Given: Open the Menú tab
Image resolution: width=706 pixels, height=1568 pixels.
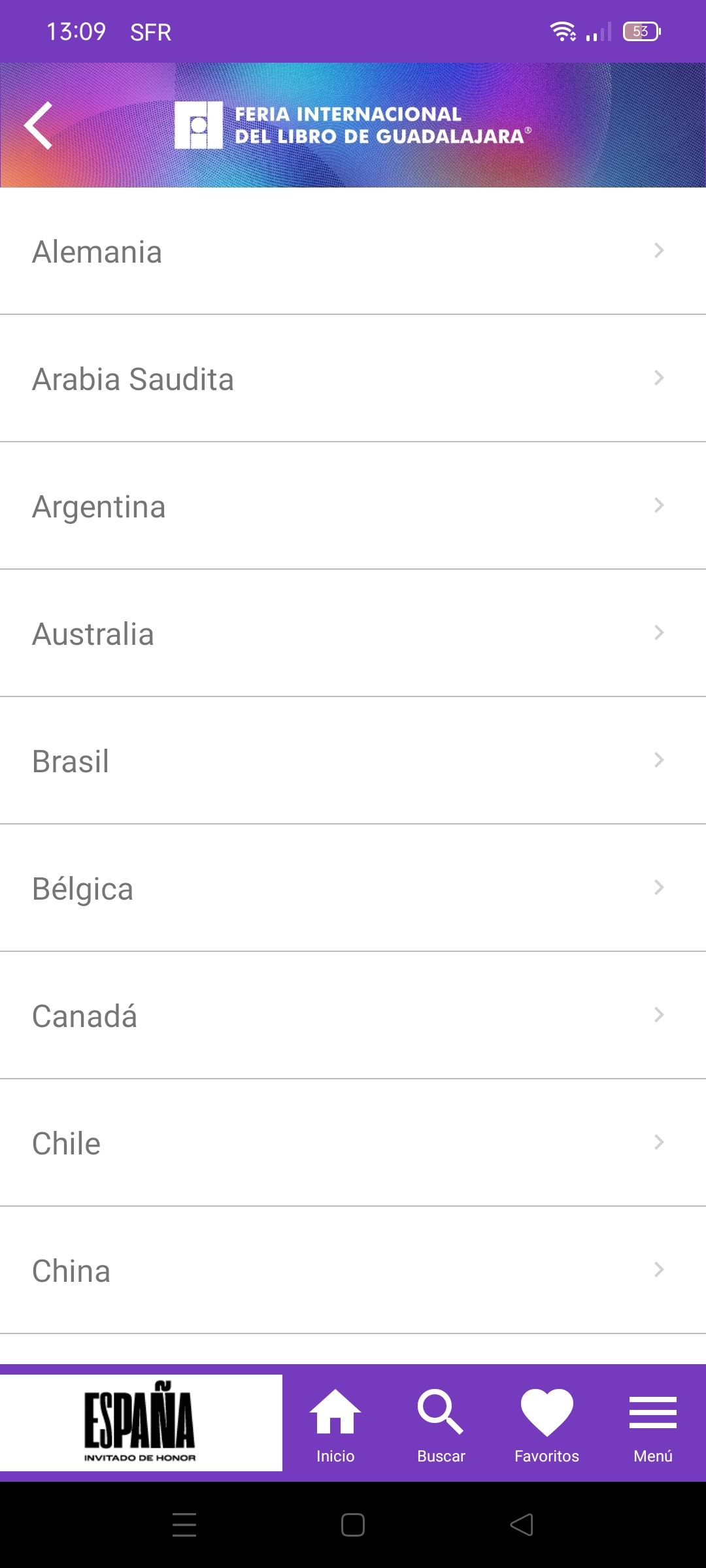Looking at the screenshot, I should tap(653, 1426).
